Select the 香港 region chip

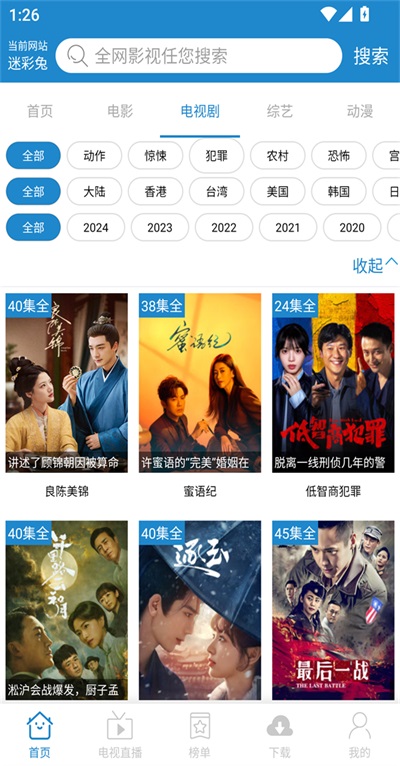(x=155, y=192)
